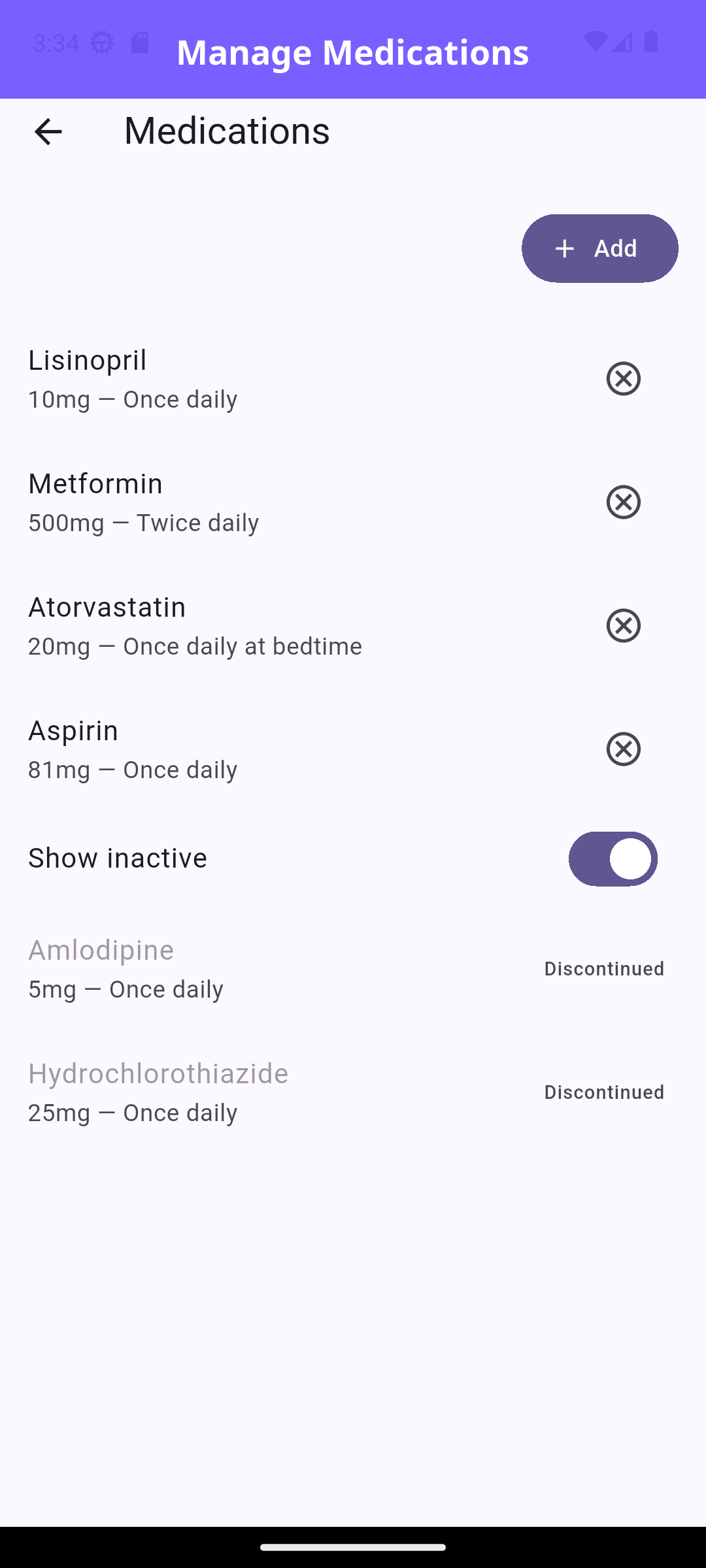Open the Manage Medications title bar

pyautogui.click(x=353, y=52)
